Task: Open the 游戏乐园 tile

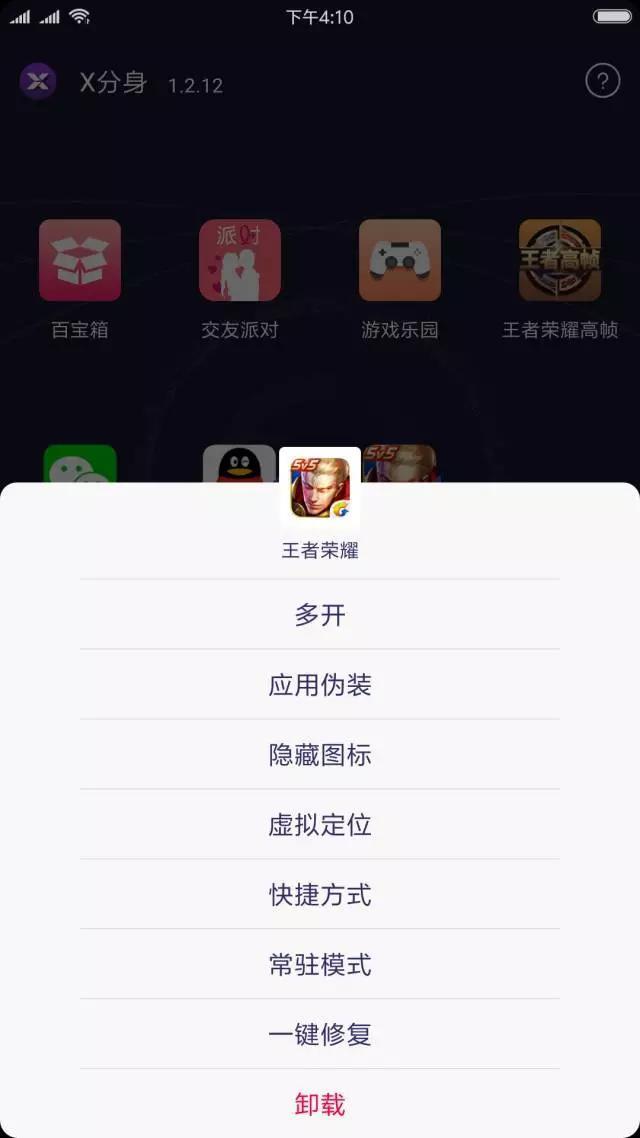Action: coord(400,260)
